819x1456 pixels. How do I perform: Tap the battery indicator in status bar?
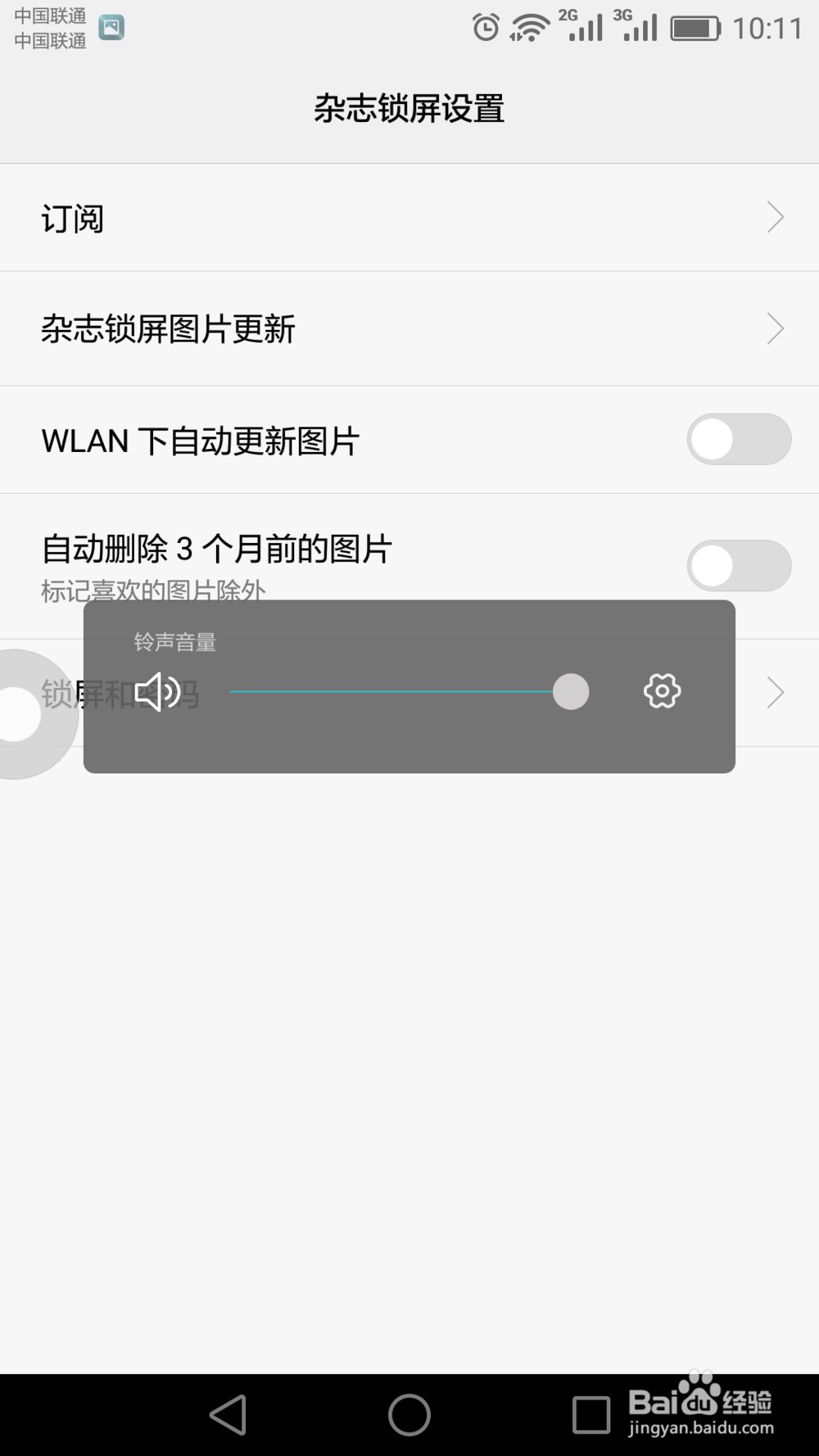pyautogui.click(x=696, y=27)
